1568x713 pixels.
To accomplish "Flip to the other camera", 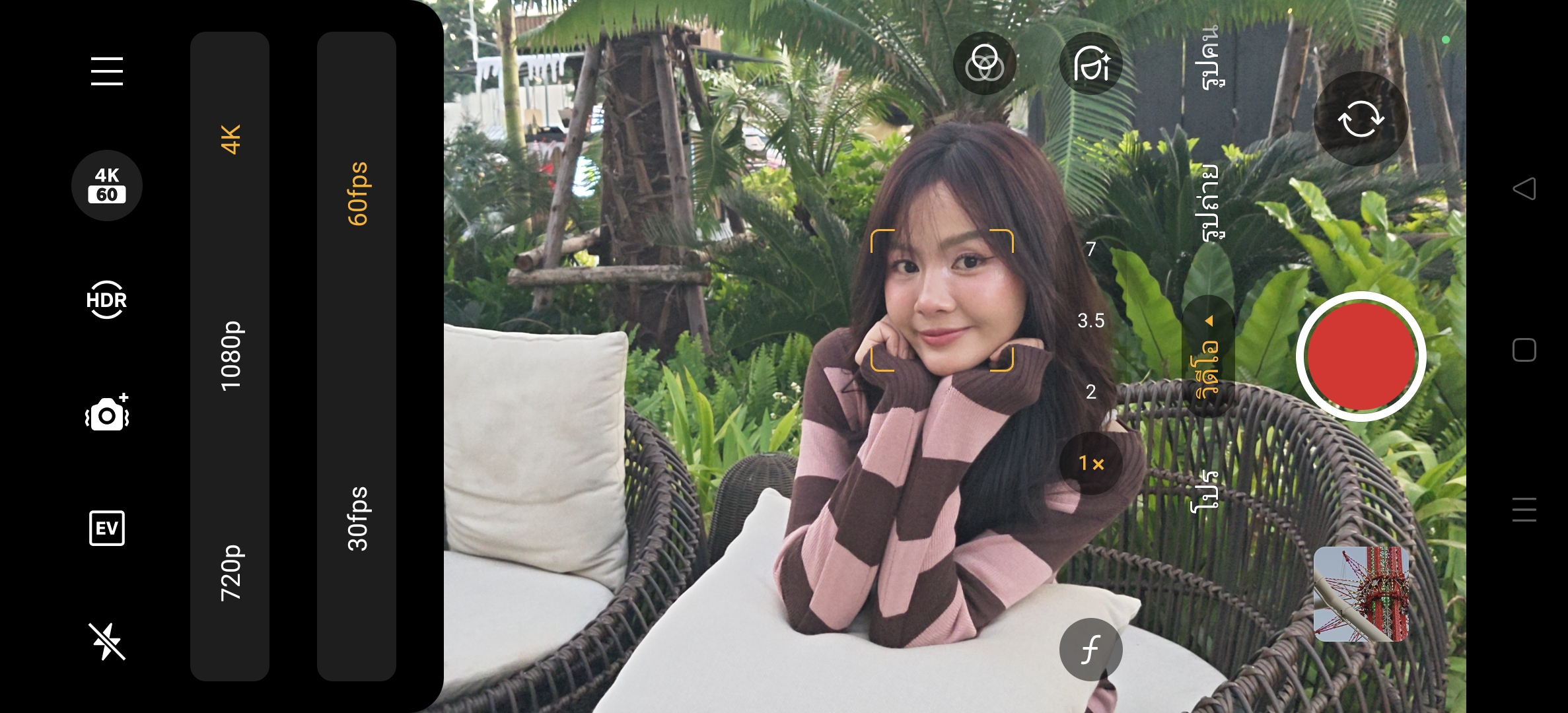I will (1361, 119).
